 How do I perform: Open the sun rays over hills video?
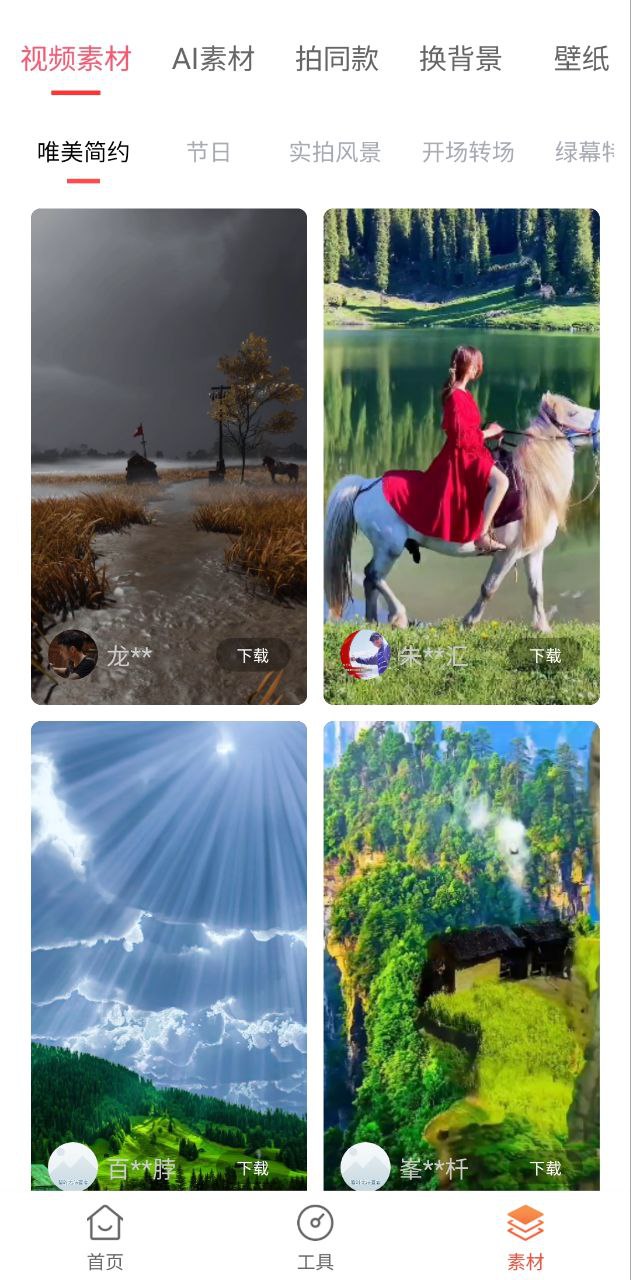click(x=168, y=930)
